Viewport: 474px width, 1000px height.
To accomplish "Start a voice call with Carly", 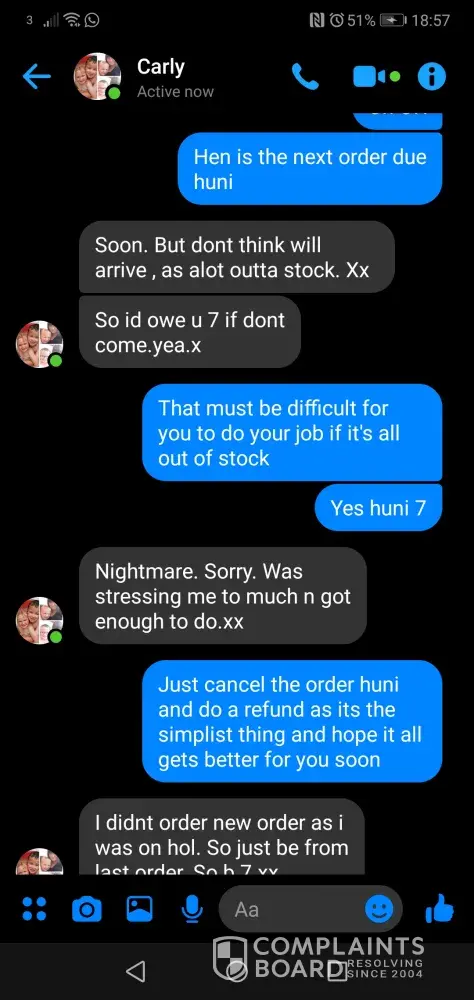I will (305, 77).
